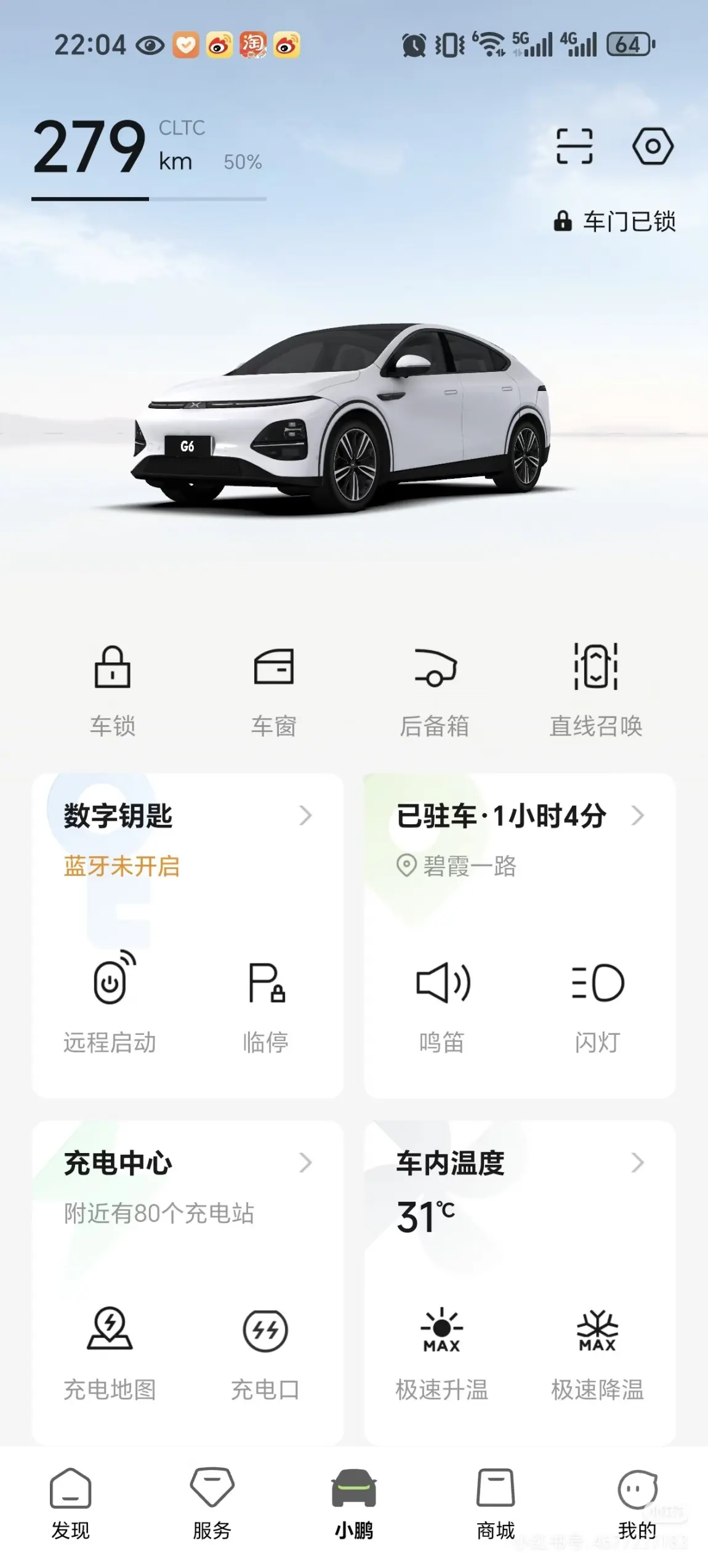This screenshot has height=1568, width=708.
Task: Open the 后备箱 trunk control
Action: click(x=435, y=690)
